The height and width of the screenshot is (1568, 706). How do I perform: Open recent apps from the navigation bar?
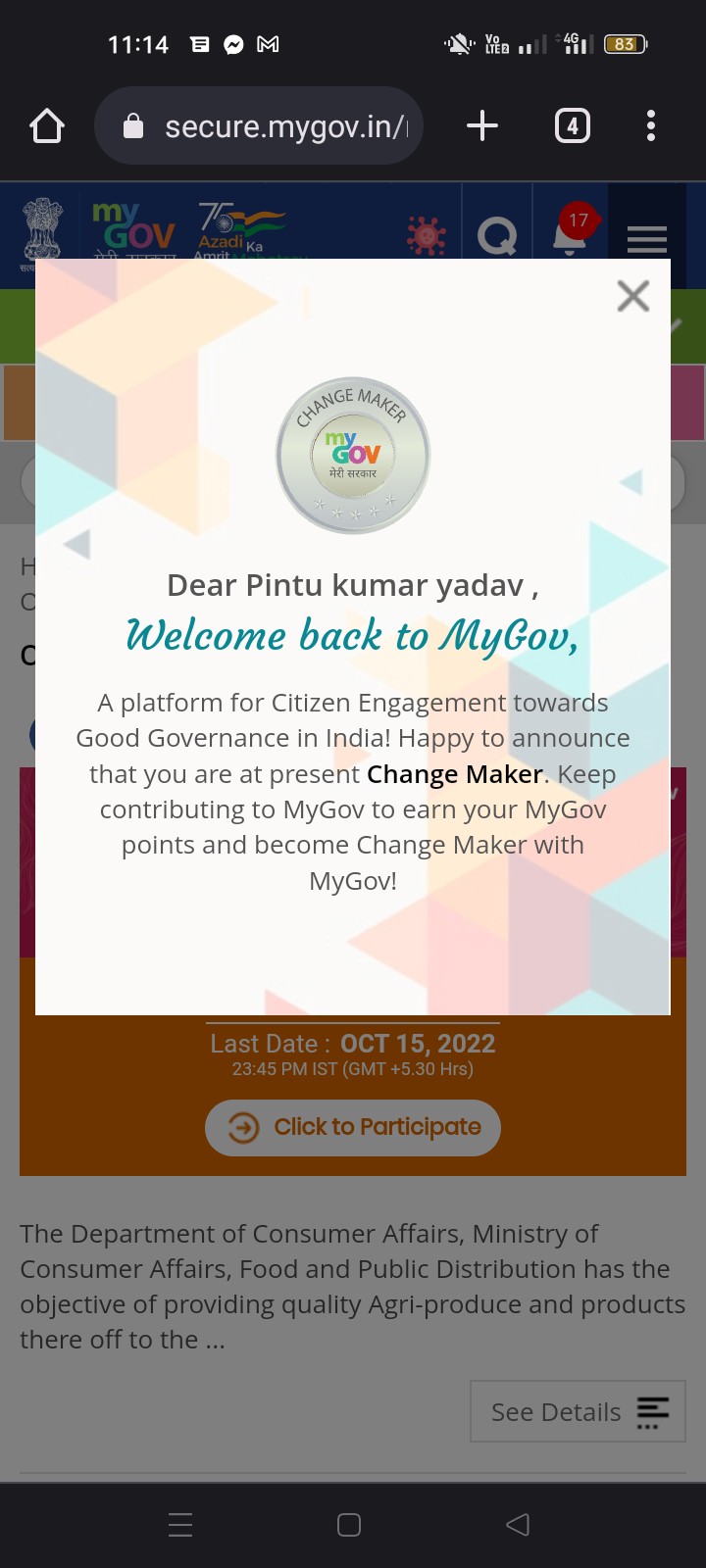tap(180, 1524)
